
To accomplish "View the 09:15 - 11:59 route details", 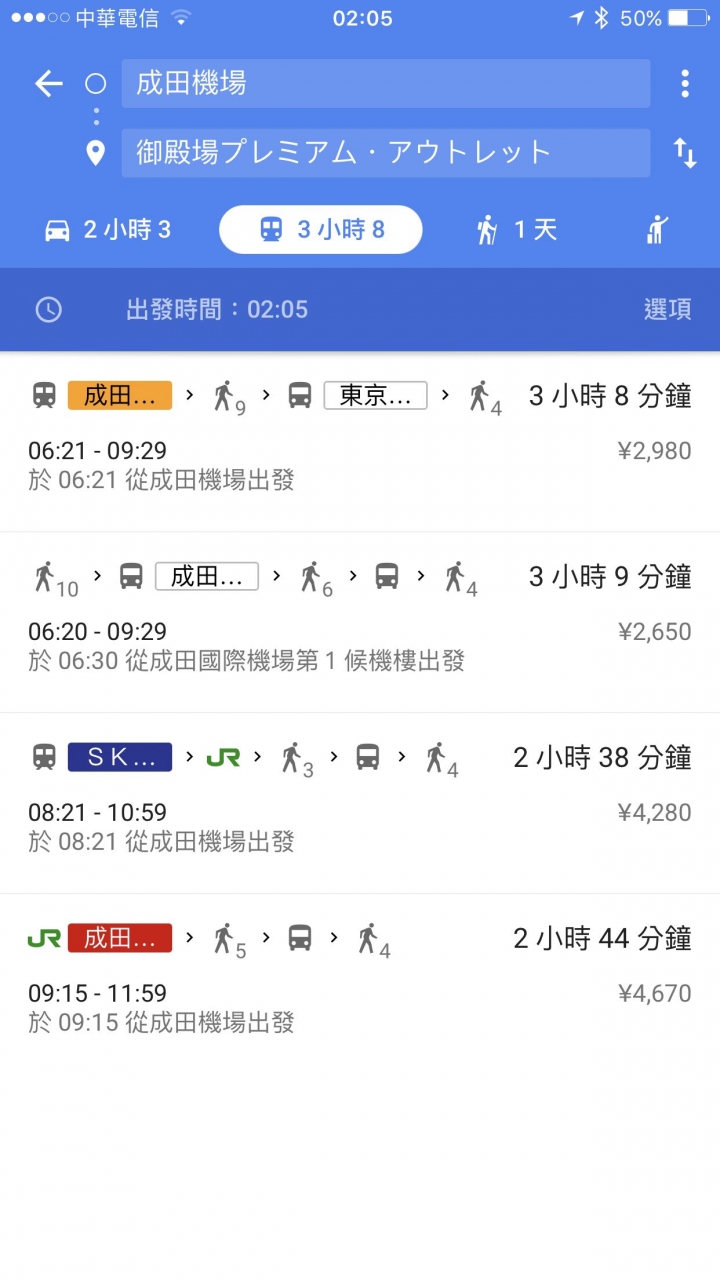I will click(360, 984).
